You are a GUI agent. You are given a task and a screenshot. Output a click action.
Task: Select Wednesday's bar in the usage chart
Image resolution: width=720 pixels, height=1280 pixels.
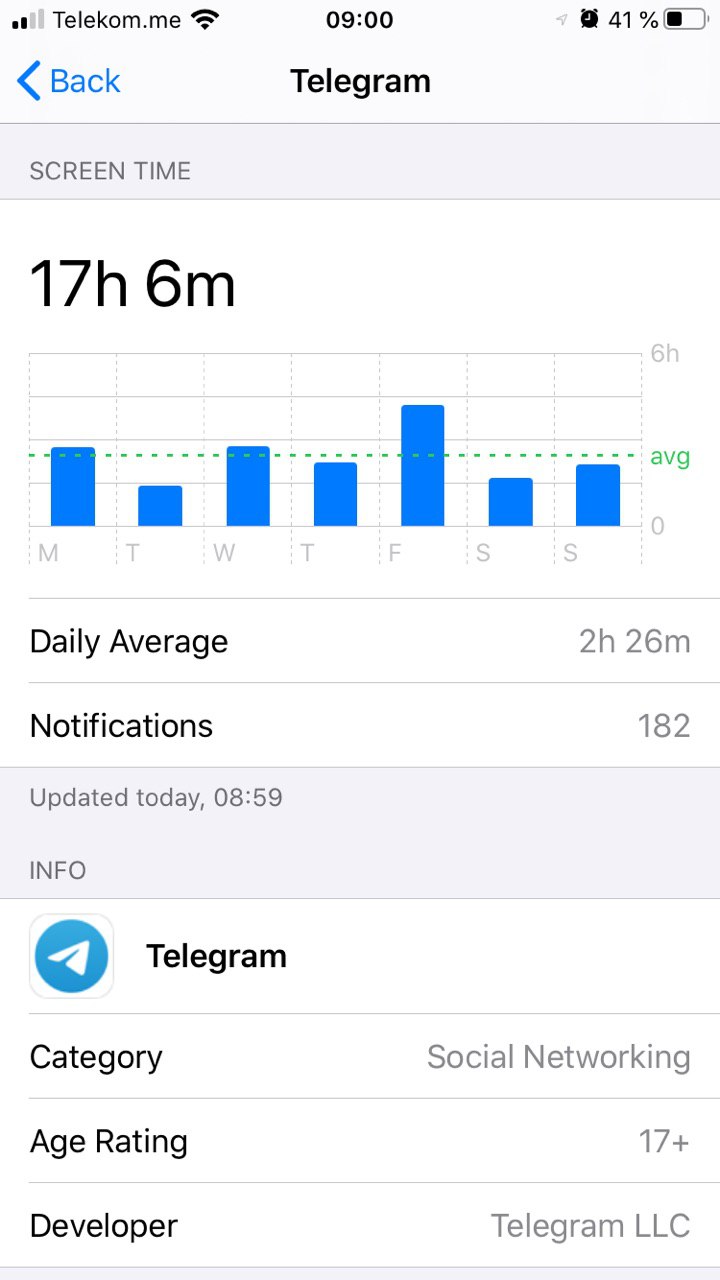pyautogui.click(x=248, y=486)
